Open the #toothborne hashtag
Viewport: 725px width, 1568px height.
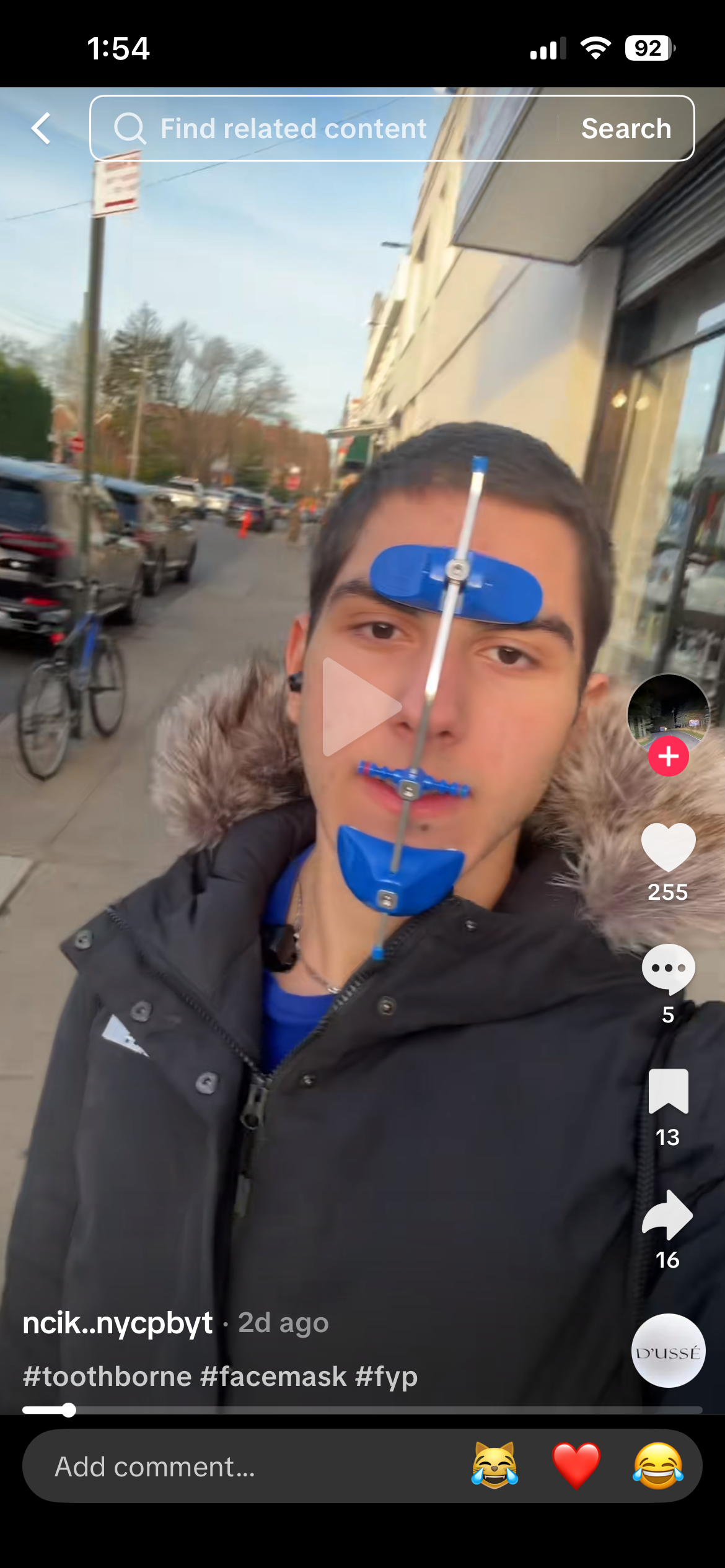[107, 1376]
